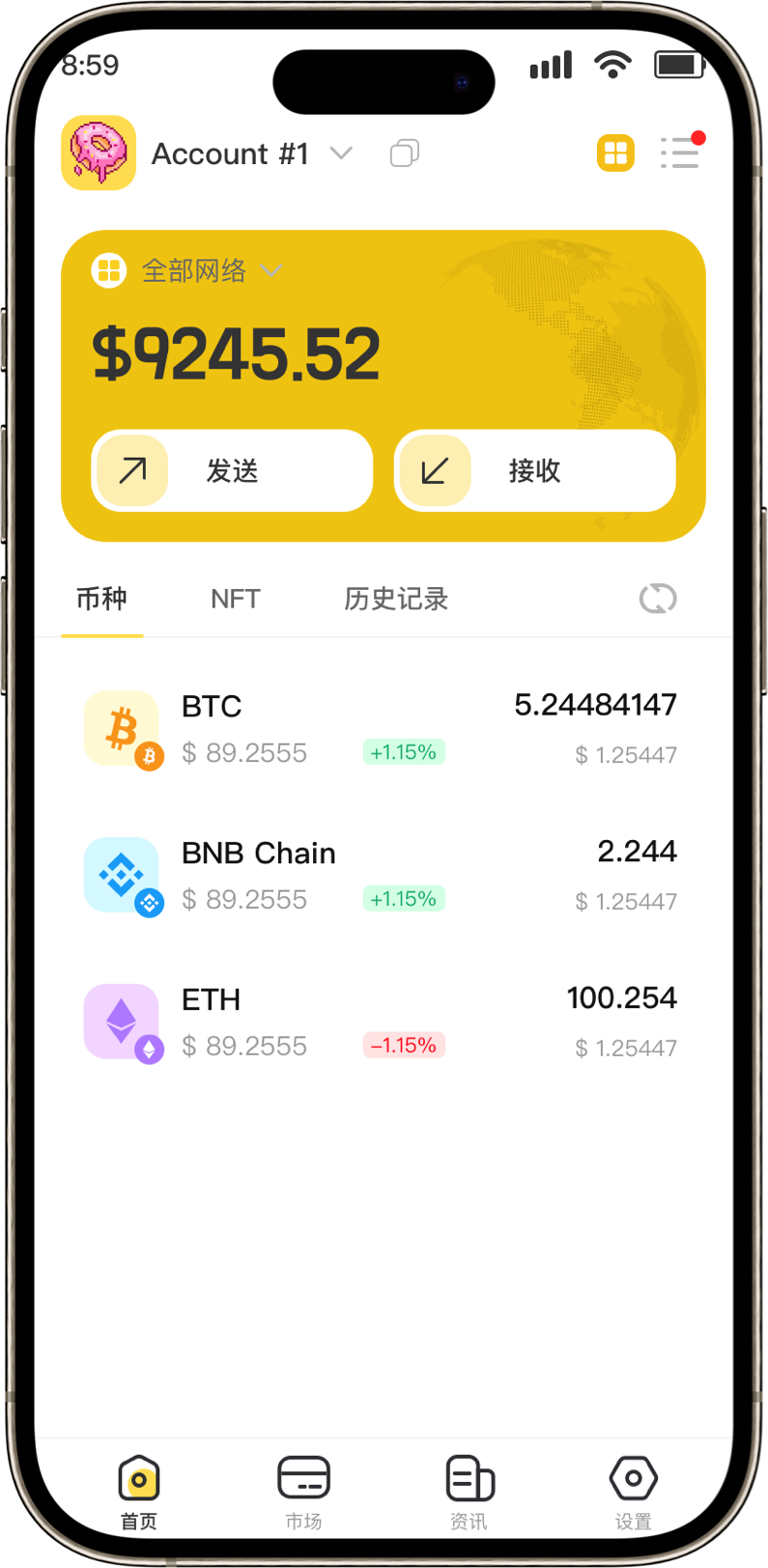Open the grid view icon beside notifications

coord(615,153)
